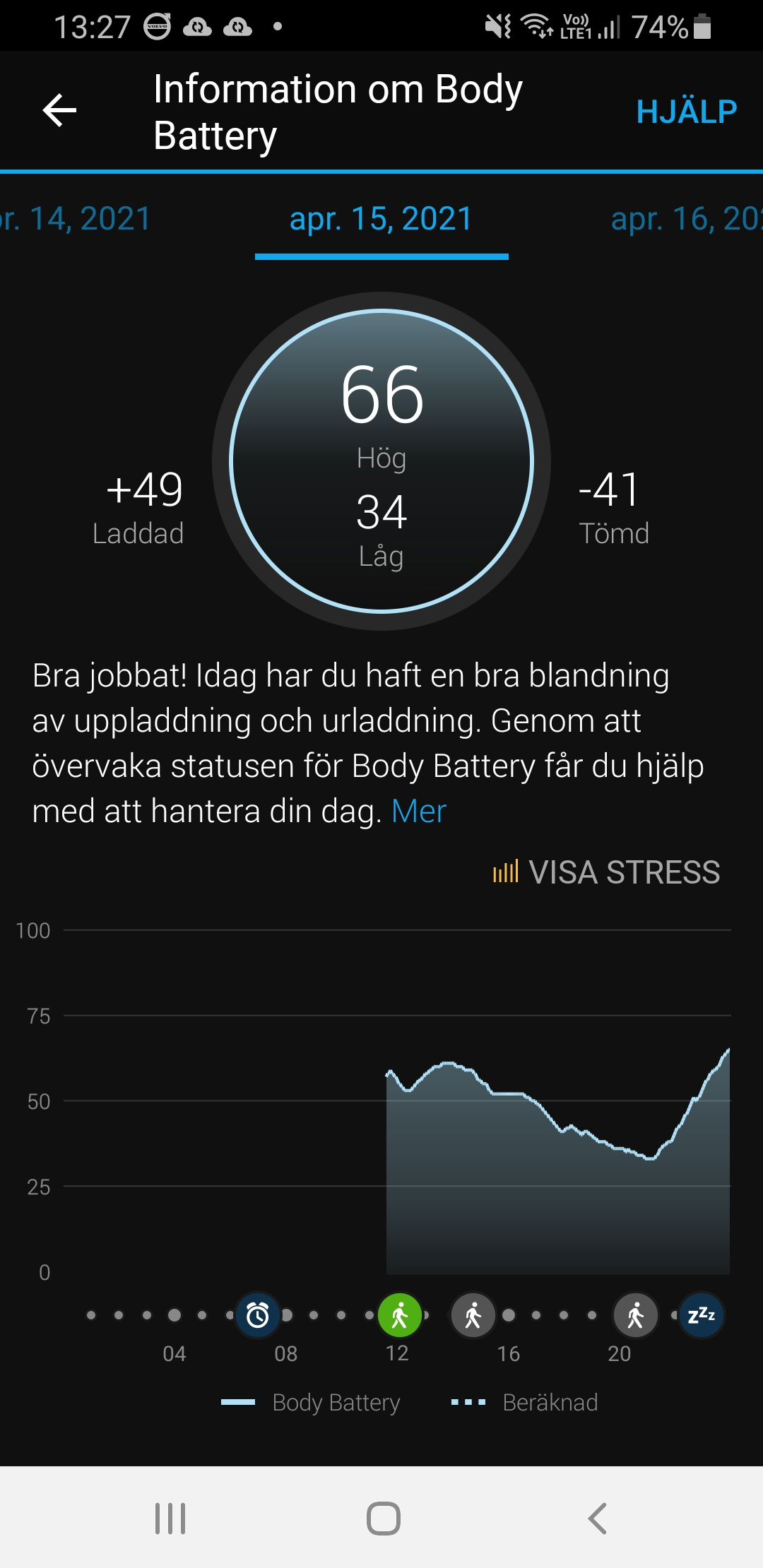The width and height of the screenshot is (763, 1568).
Task: Open the Mer link for more details
Action: pos(419,812)
